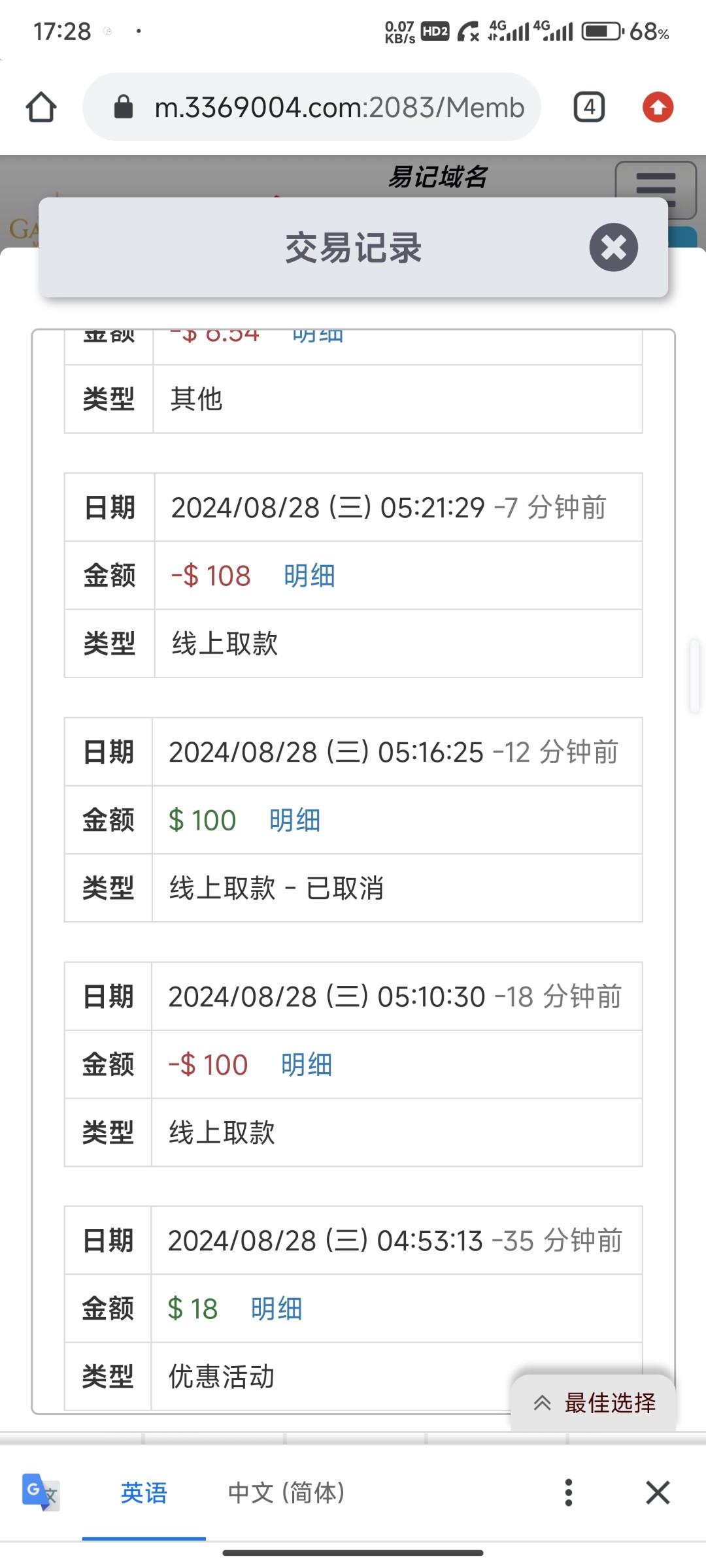Select 英语 translation tab
706x1568 pixels.
point(144,1493)
